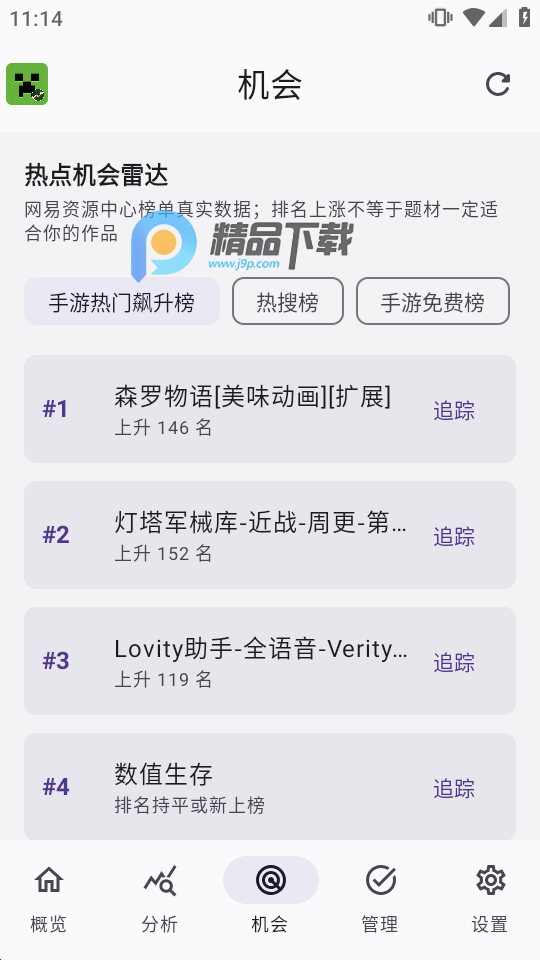Switch to the 分析 tab

click(x=160, y=899)
